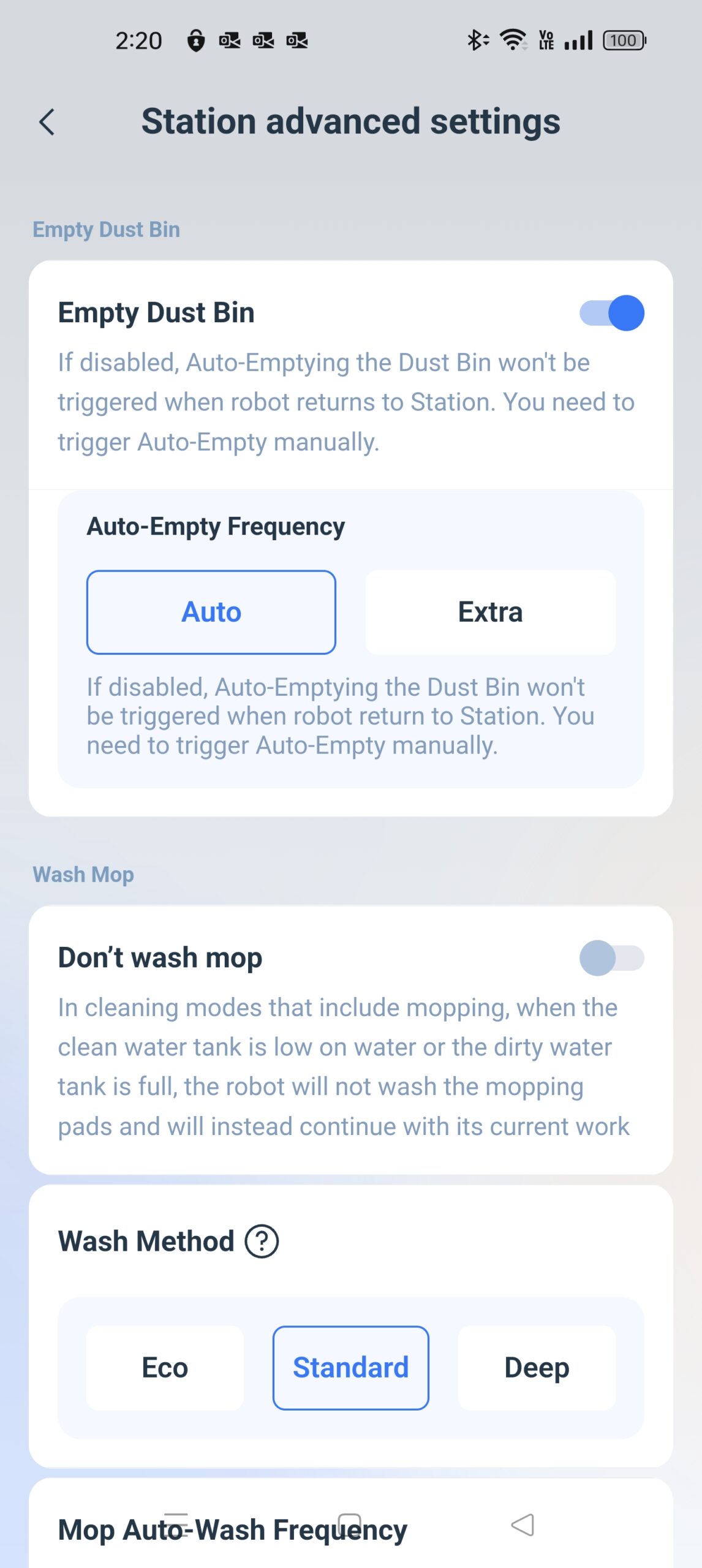Tap the system back button
Image resolution: width=702 pixels, height=1568 pixels.
point(523,1525)
